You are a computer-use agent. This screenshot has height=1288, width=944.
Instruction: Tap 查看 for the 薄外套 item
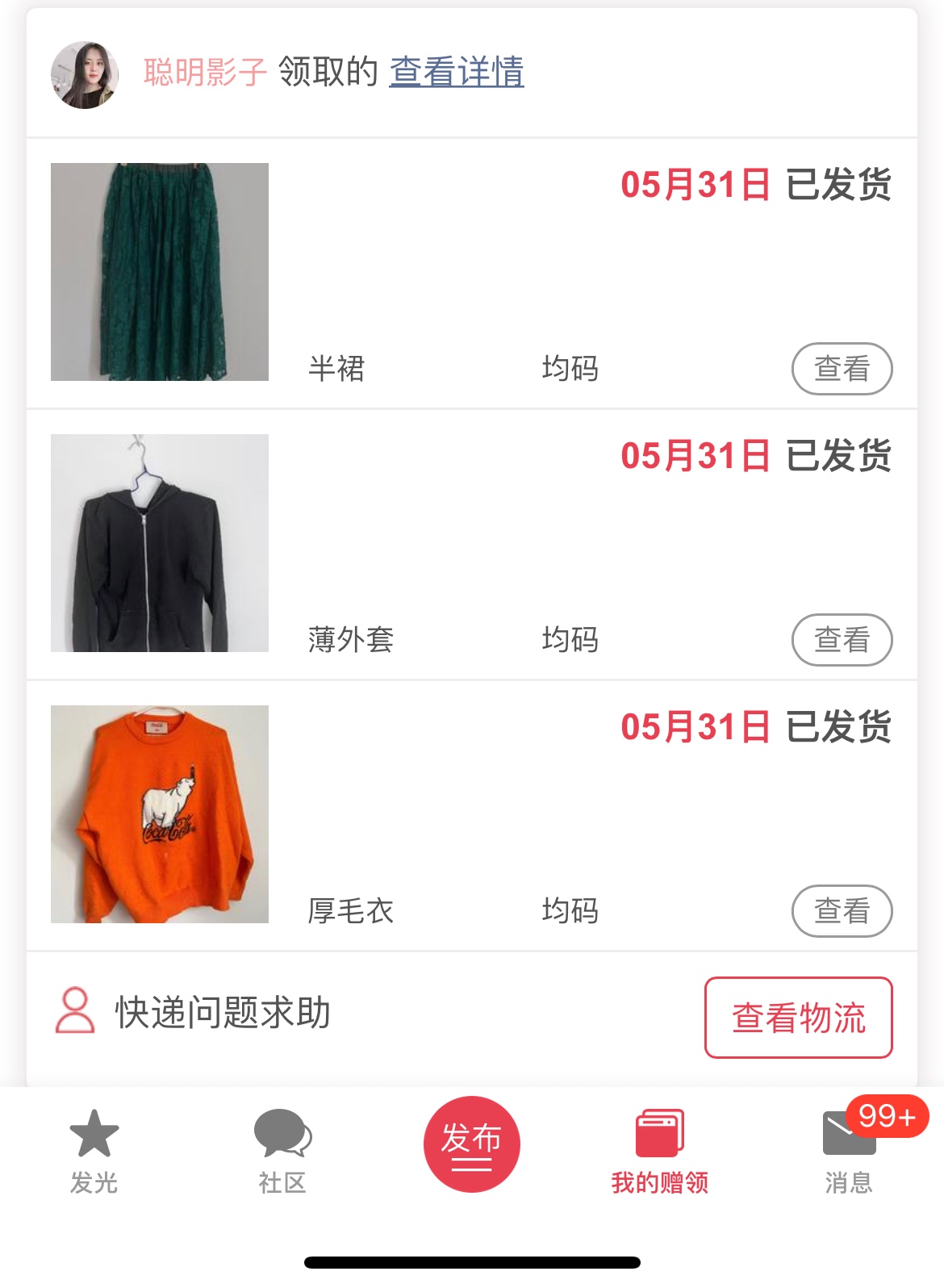[x=842, y=640]
